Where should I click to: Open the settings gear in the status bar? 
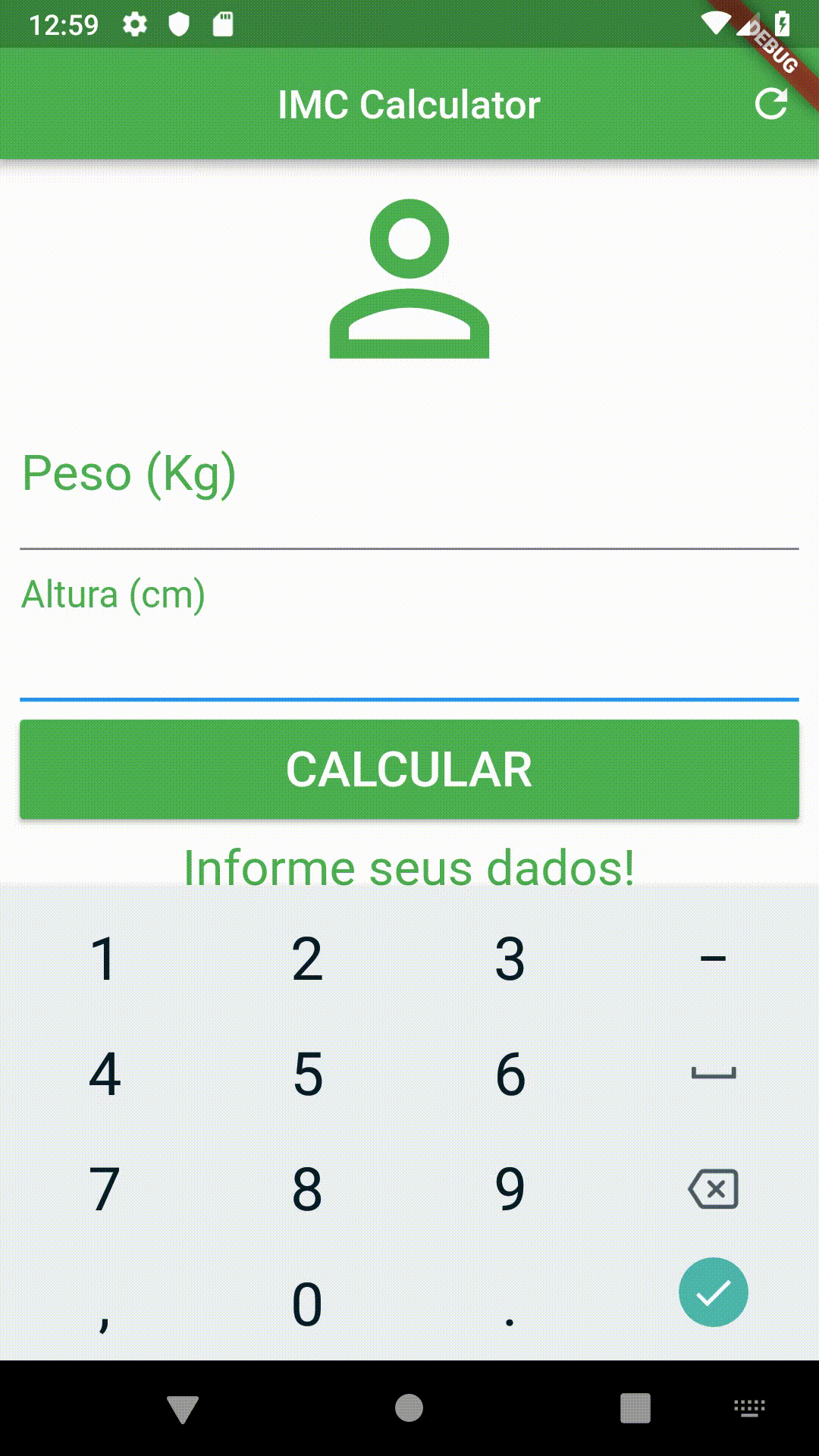(x=136, y=25)
